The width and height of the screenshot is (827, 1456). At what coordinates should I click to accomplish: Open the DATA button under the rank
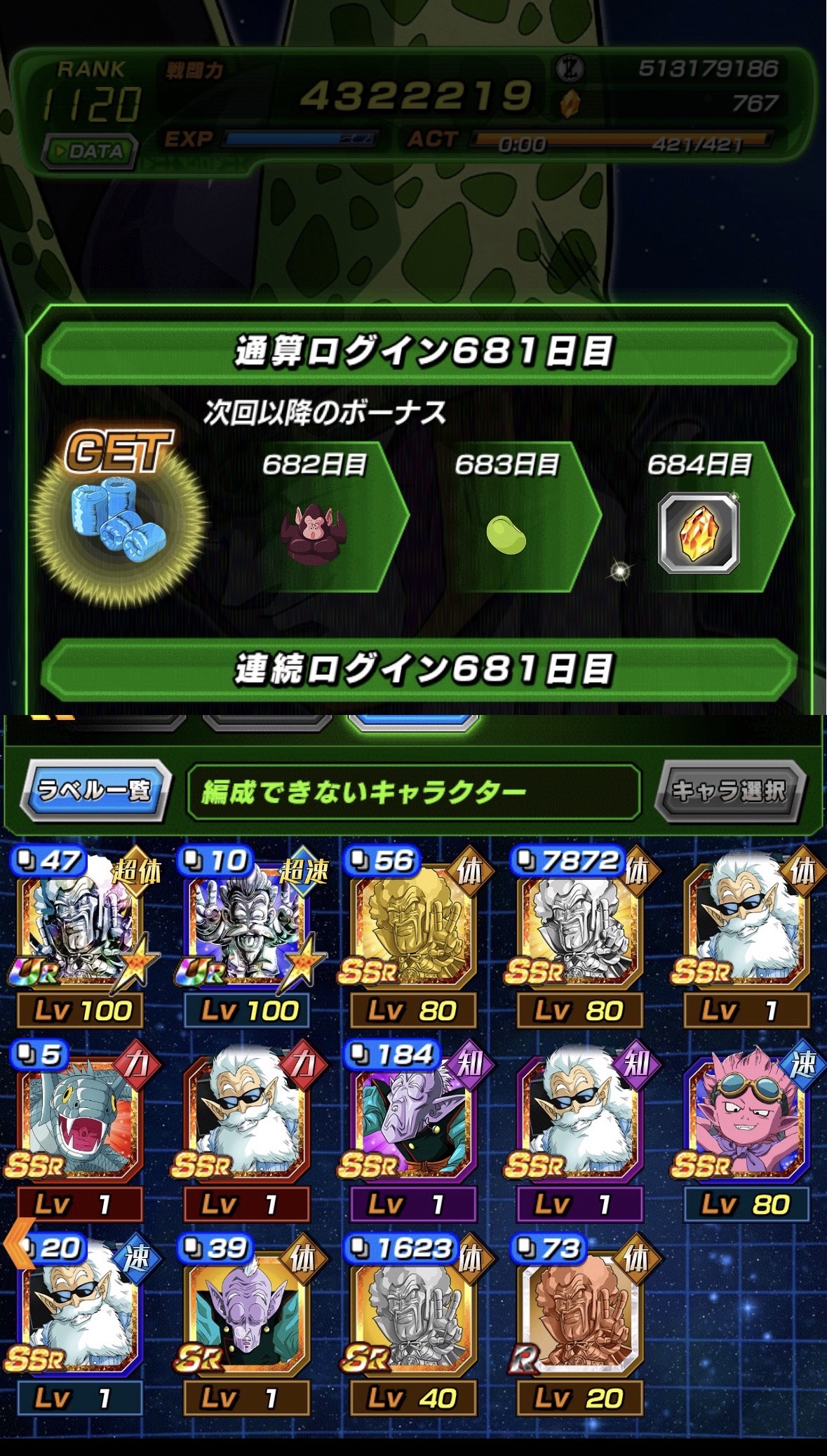click(90, 151)
